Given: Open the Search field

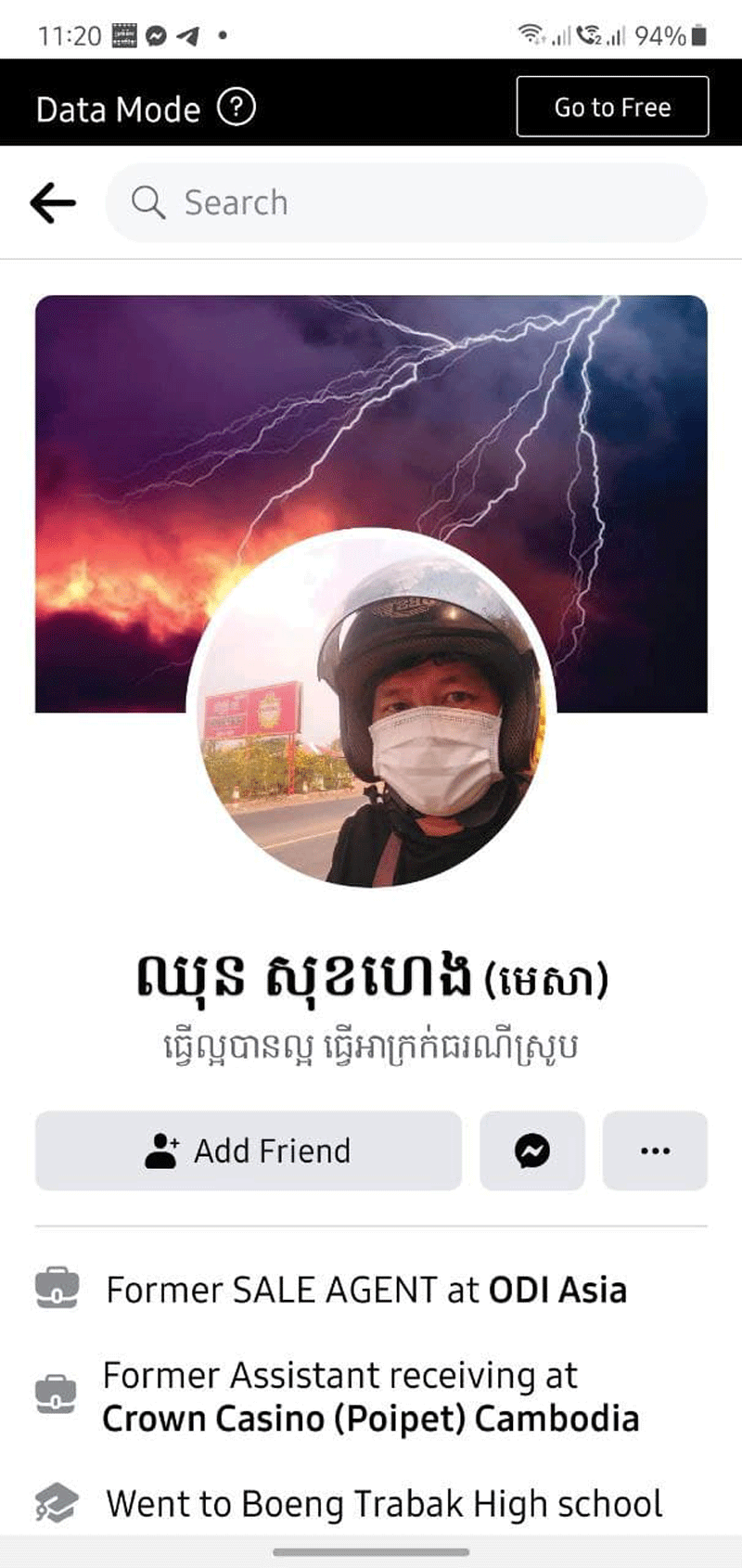Looking at the screenshot, I should click(406, 203).
